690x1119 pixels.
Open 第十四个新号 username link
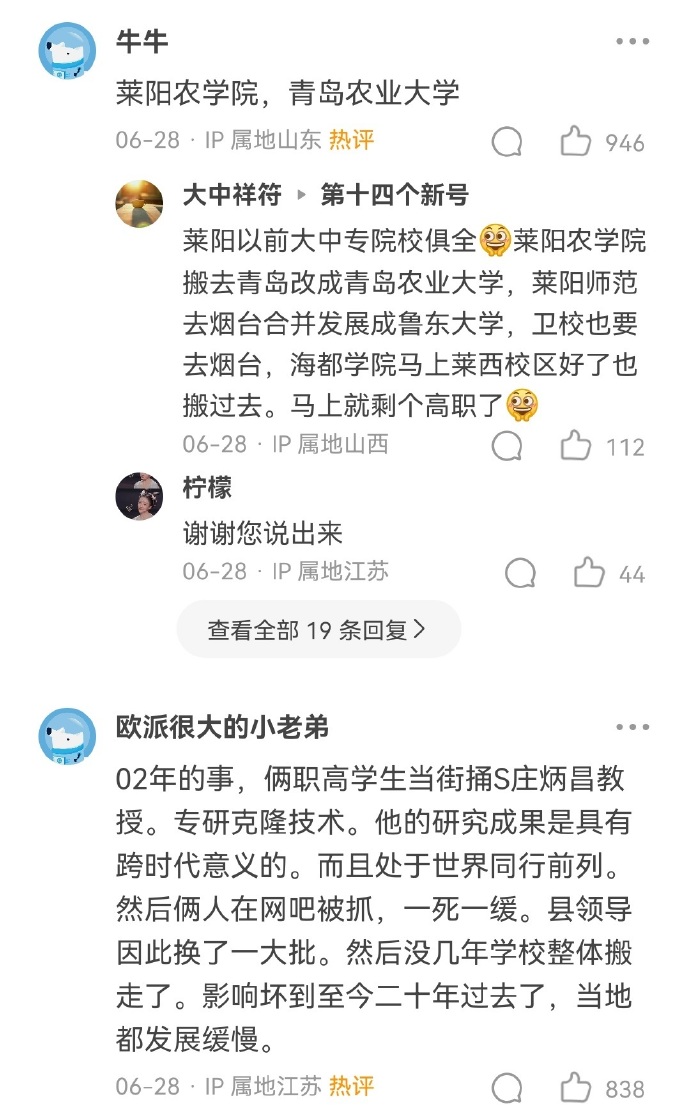[x=395, y=194]
